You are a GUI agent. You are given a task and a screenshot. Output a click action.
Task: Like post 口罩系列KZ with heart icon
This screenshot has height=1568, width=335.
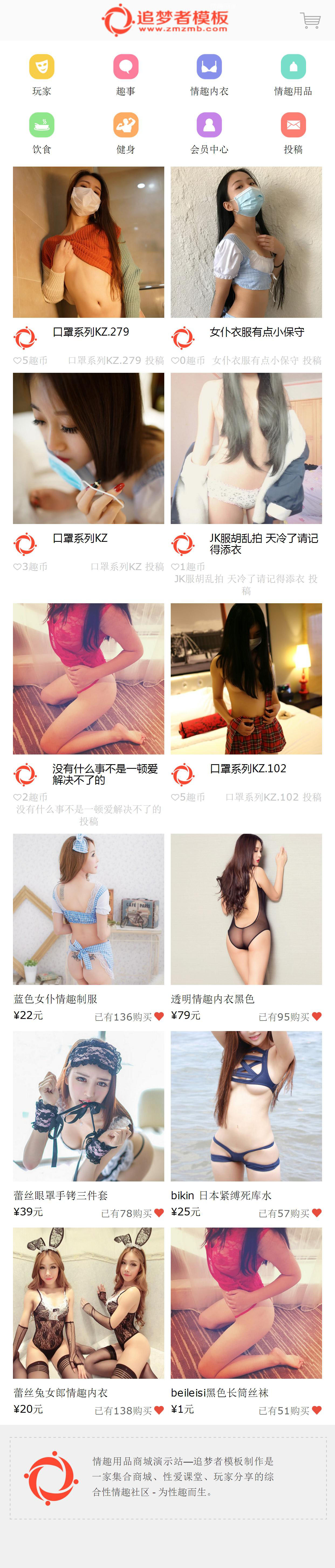click(x=17, y=567)
